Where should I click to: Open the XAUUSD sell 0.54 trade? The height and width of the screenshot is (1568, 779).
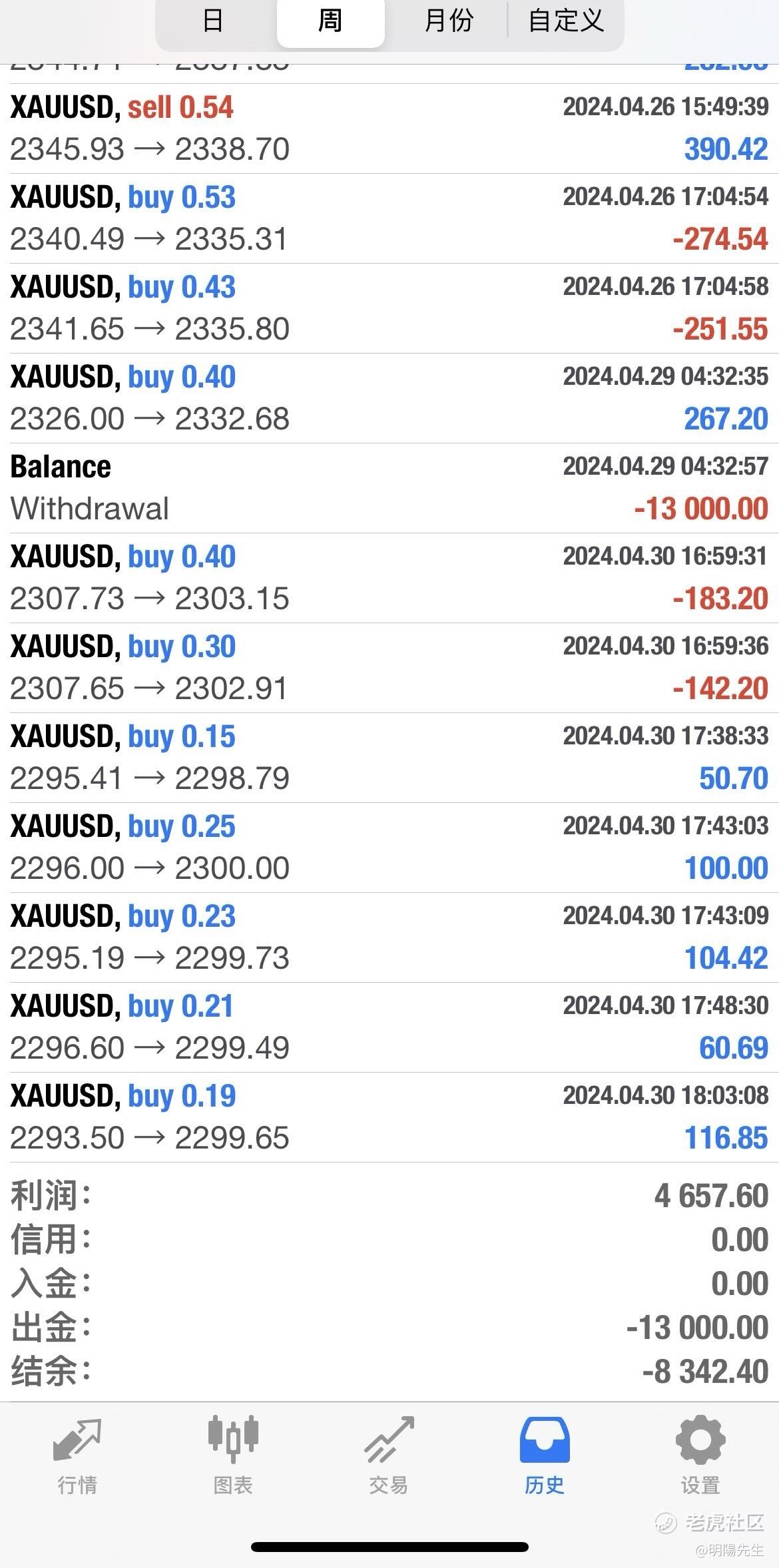pos(389,129)
